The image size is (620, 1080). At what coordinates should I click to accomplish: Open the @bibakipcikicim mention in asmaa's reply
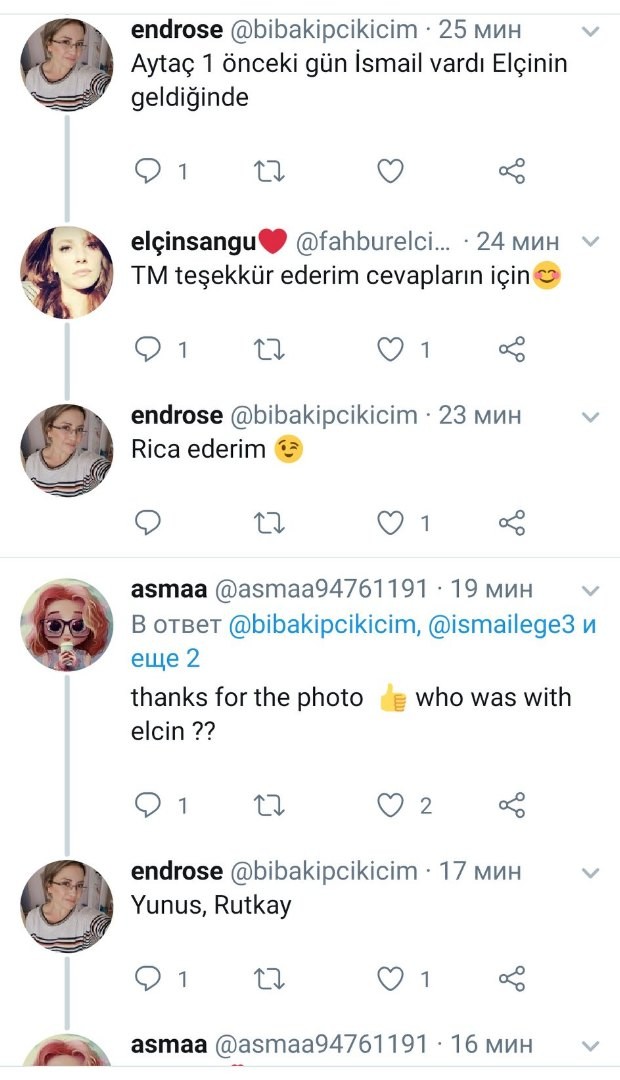coord(322,626)
